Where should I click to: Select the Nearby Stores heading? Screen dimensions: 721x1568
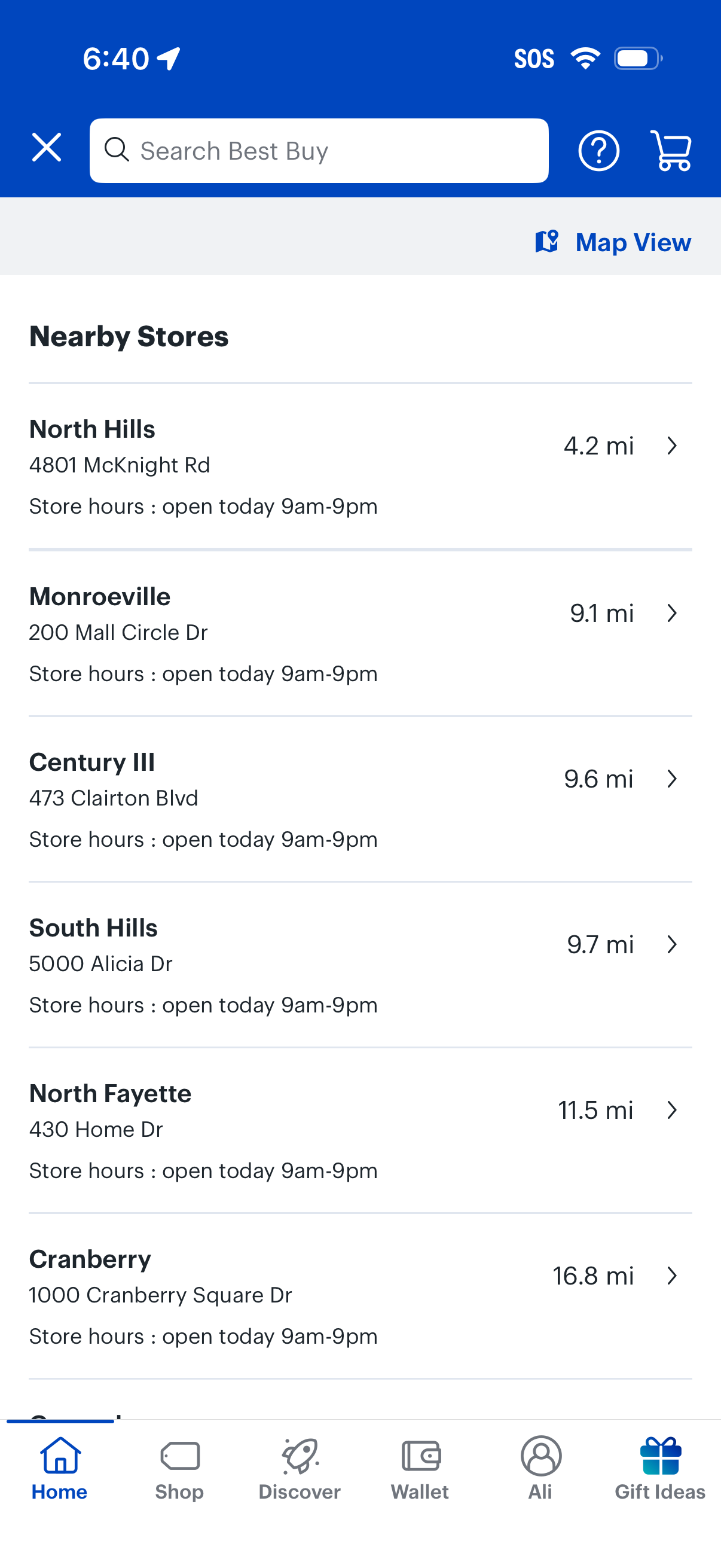(129, 336)
